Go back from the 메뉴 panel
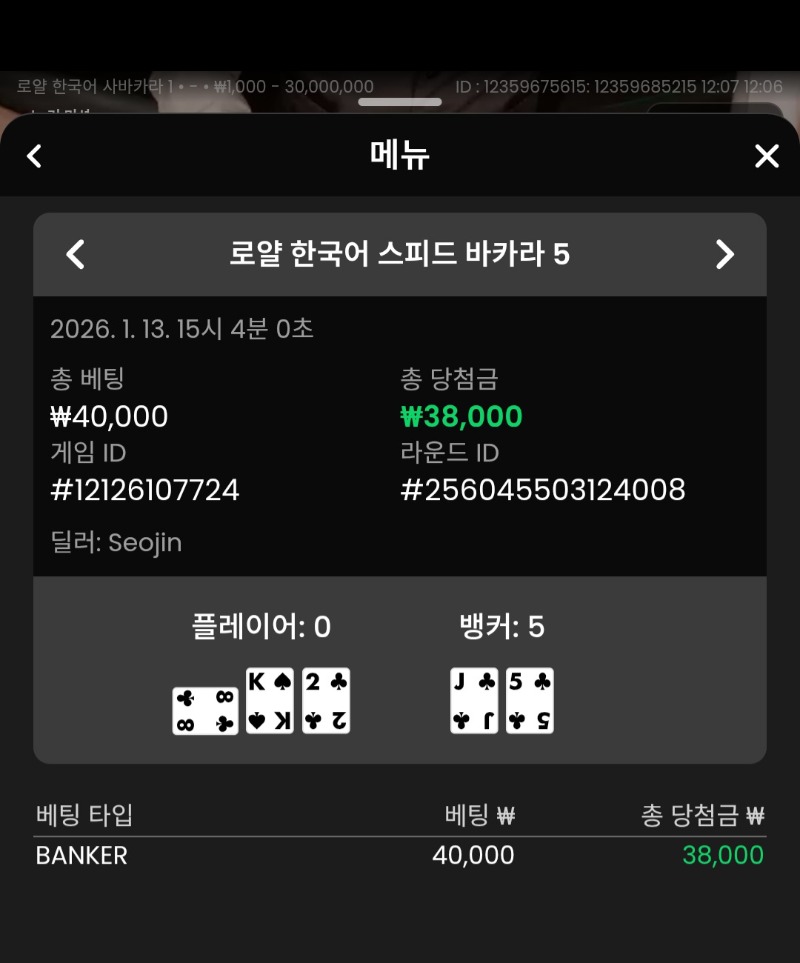The height and width of the screenshot is (963, 800). pyautogui.click(x=35, y=156)
